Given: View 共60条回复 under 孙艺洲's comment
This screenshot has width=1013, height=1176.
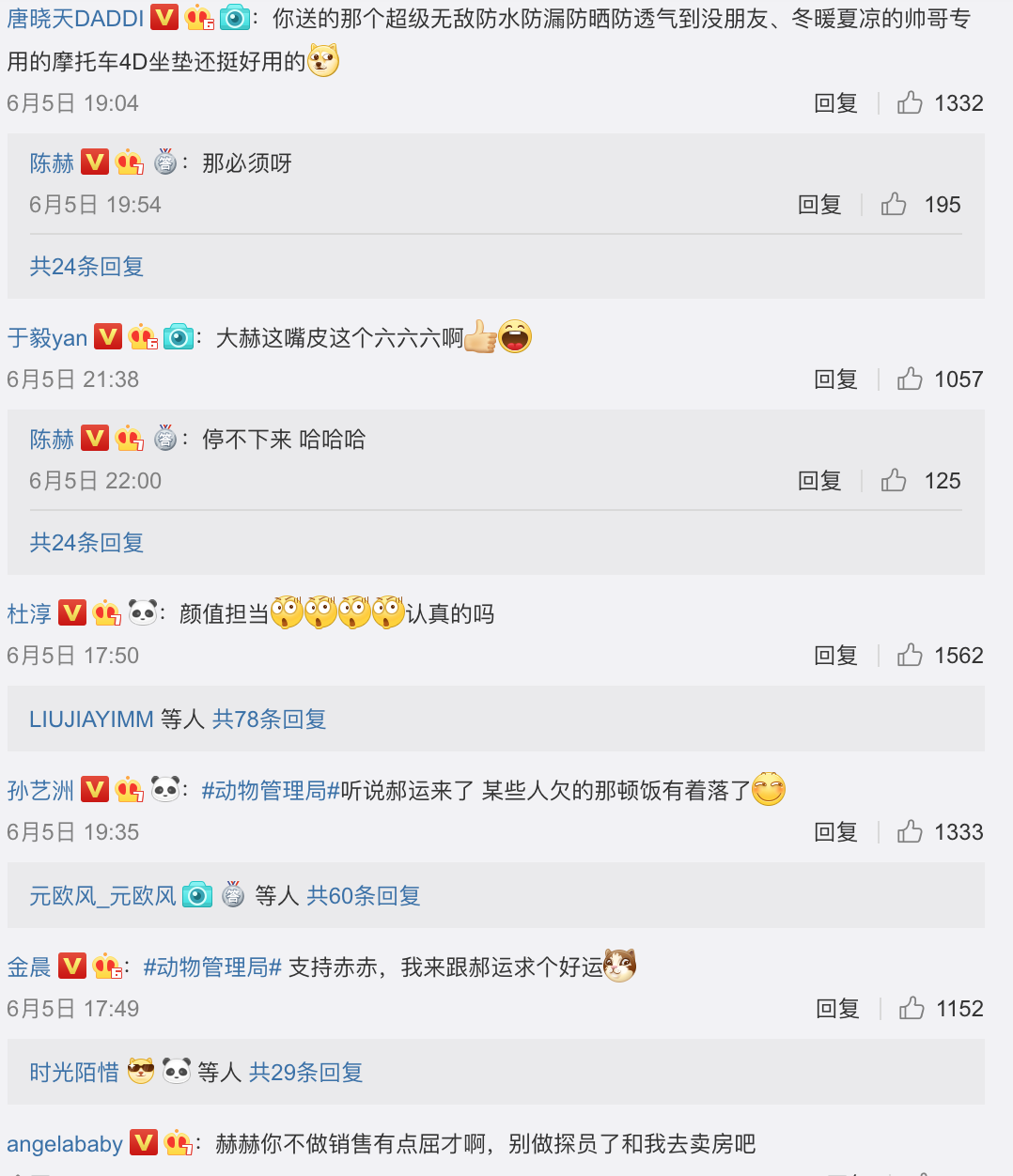Looking at the screenshot, I should [x=364, y=896].
